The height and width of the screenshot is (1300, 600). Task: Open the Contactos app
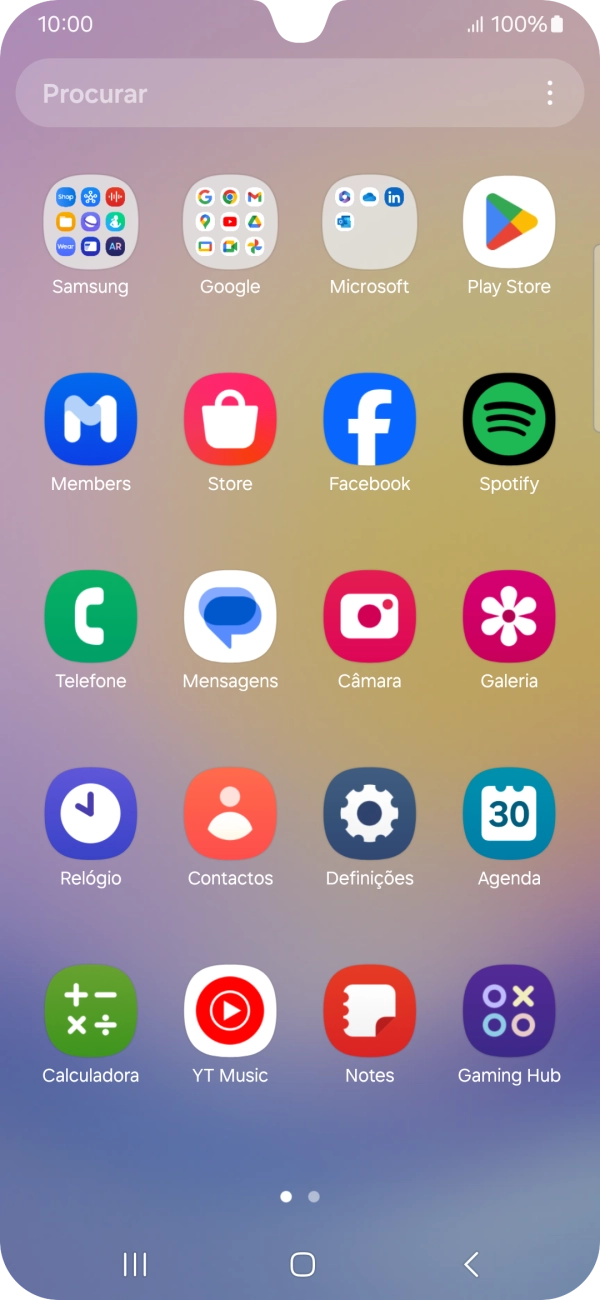230,813
